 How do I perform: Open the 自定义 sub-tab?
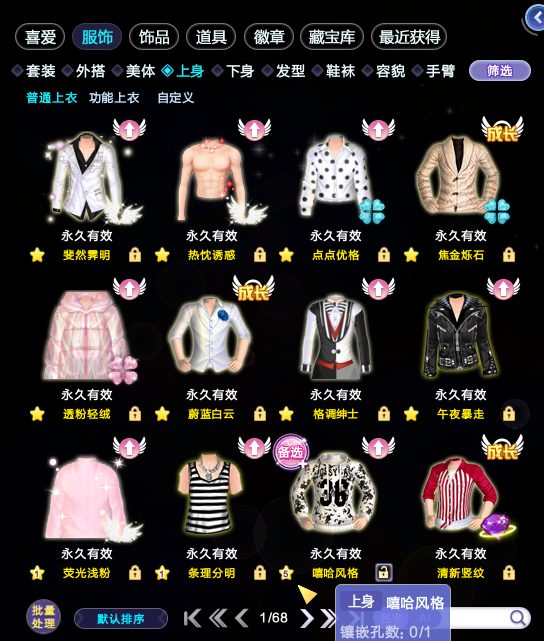(176, 98)
